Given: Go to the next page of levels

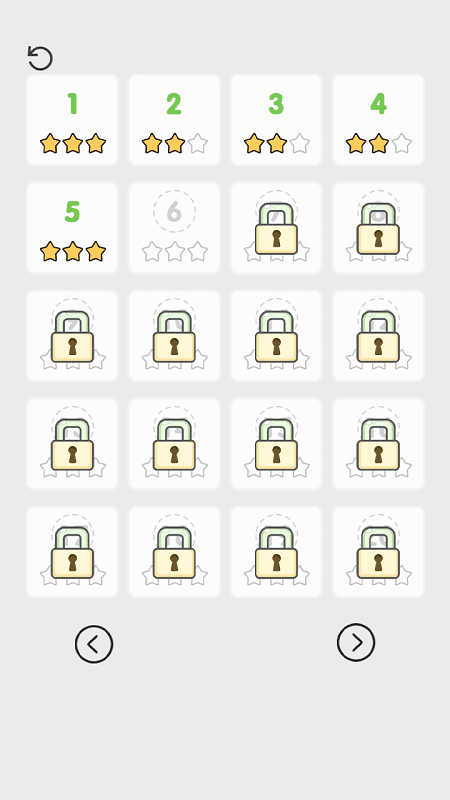Looking at the screenshot, I should point(356,642).
